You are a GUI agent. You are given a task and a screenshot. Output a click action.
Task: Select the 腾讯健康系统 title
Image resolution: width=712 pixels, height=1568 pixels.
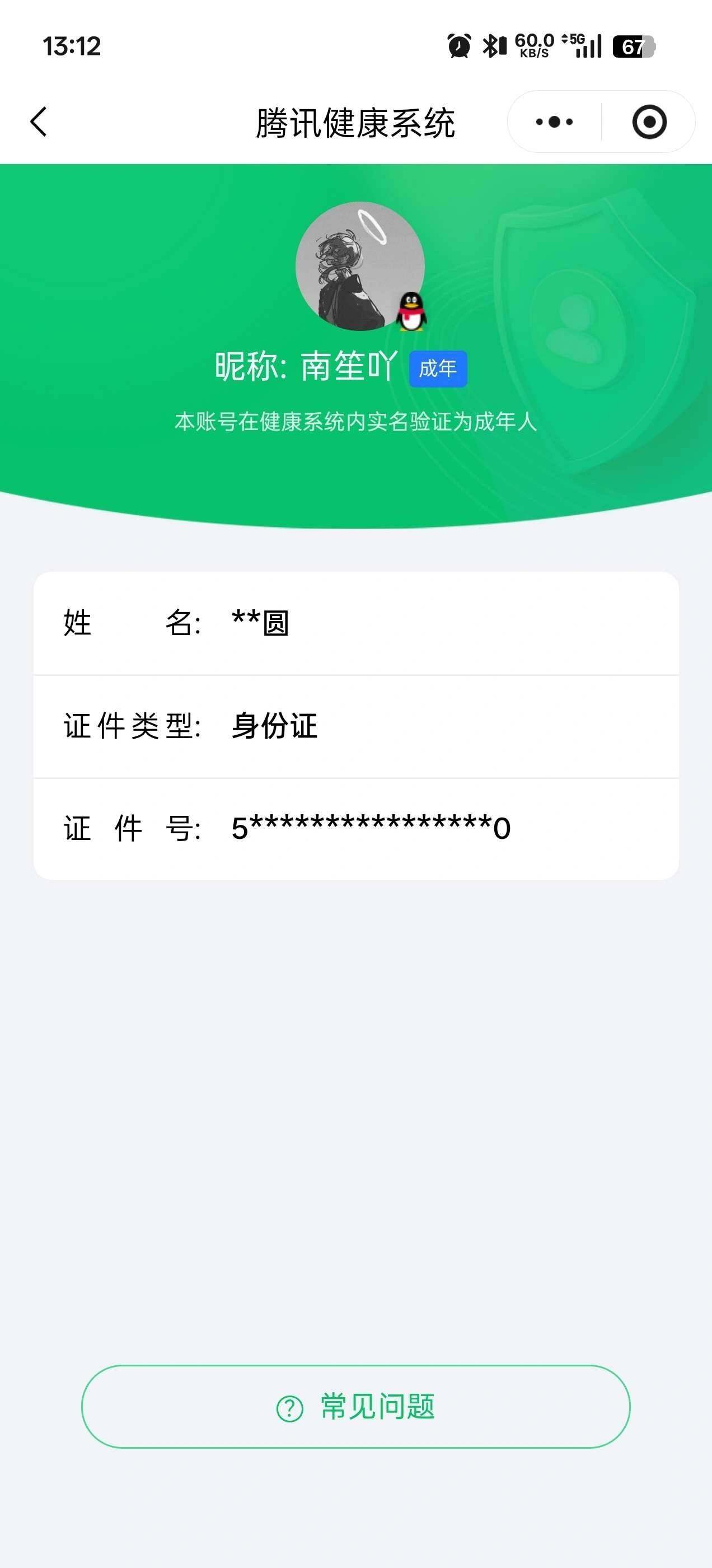click(x=356, y=121)
